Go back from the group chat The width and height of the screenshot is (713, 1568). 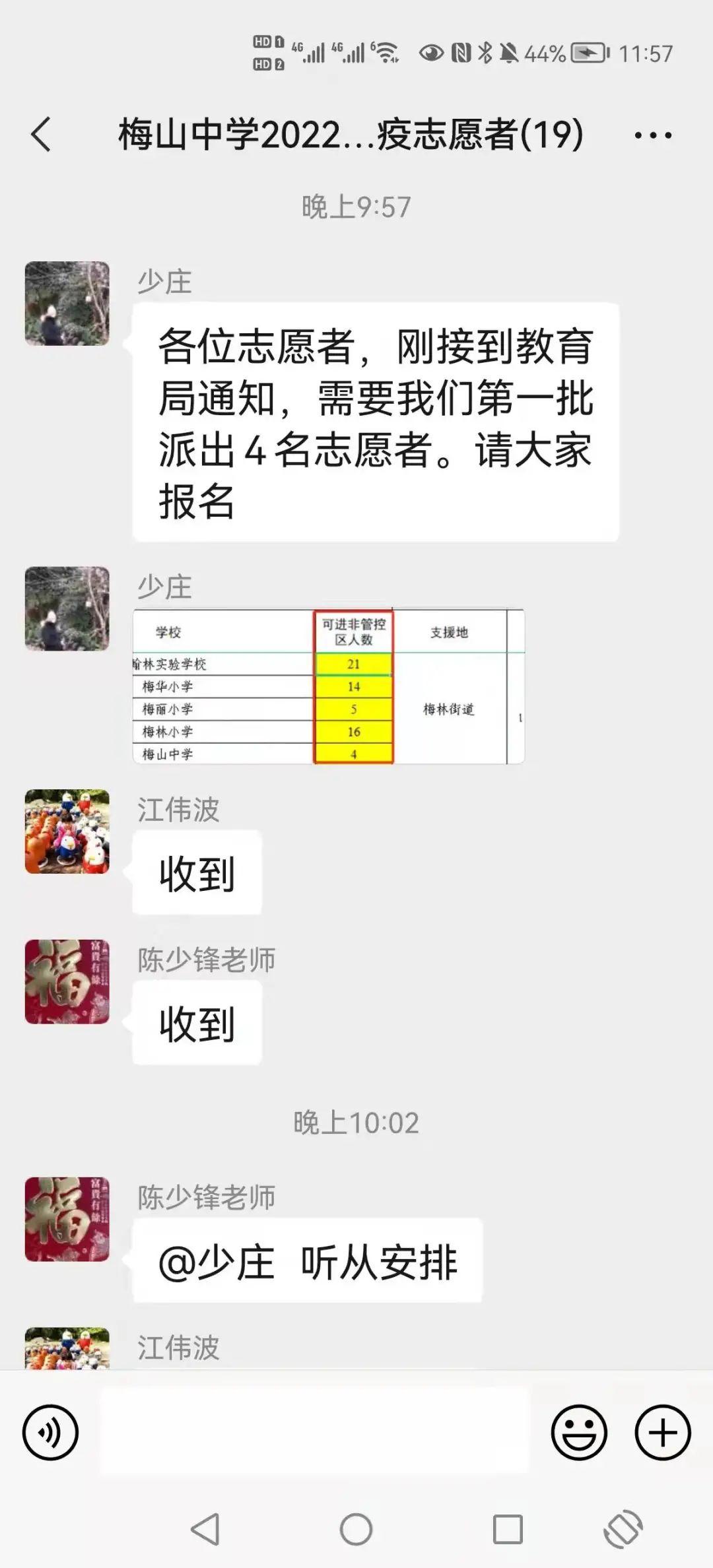pyautogui.click(x=41, y=135)
